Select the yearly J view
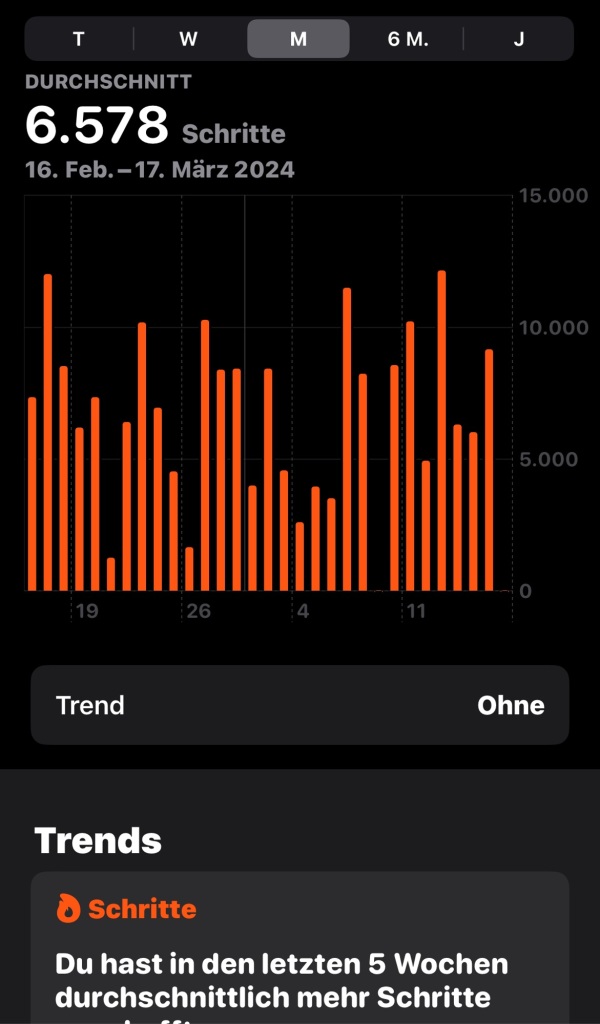 click(x=518, y=39)
